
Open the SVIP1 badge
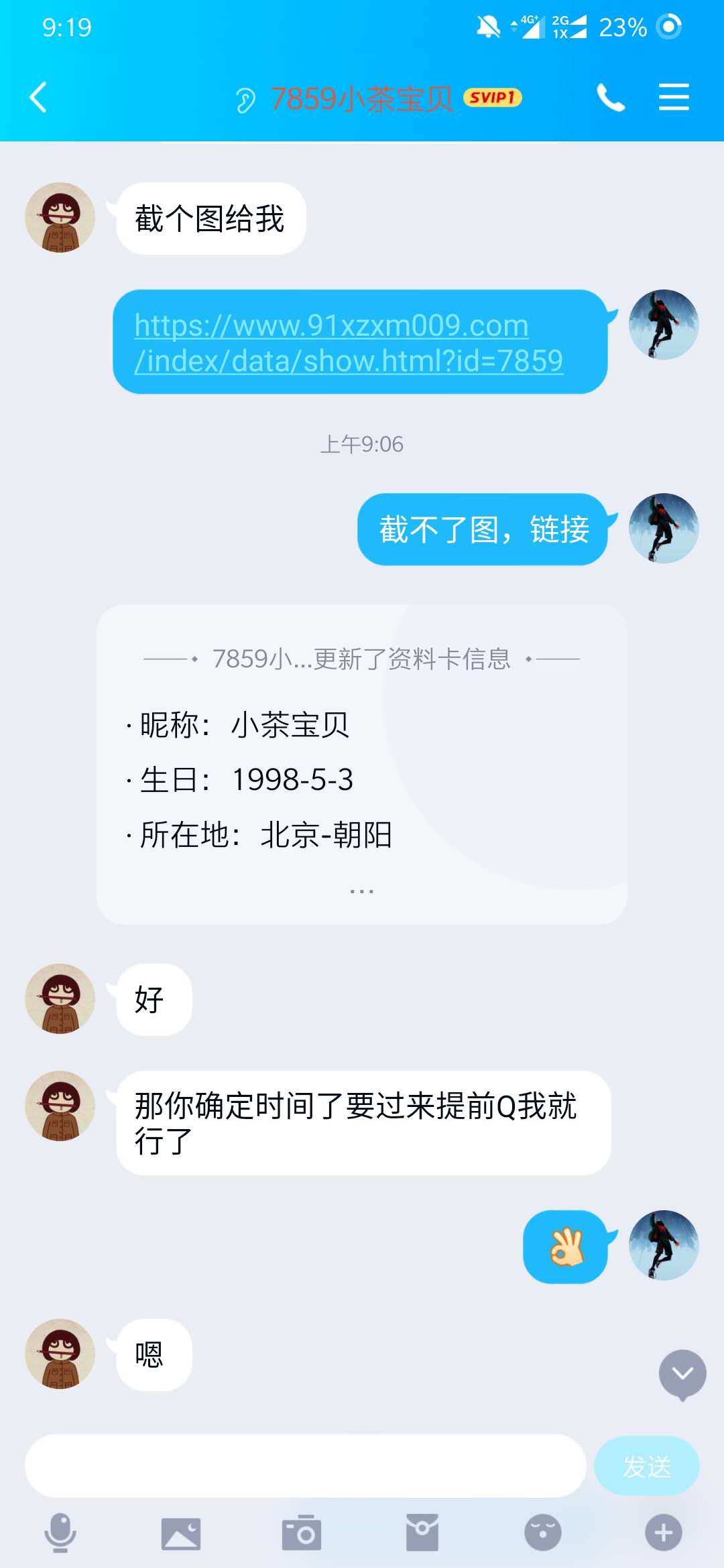pos(493,98)
